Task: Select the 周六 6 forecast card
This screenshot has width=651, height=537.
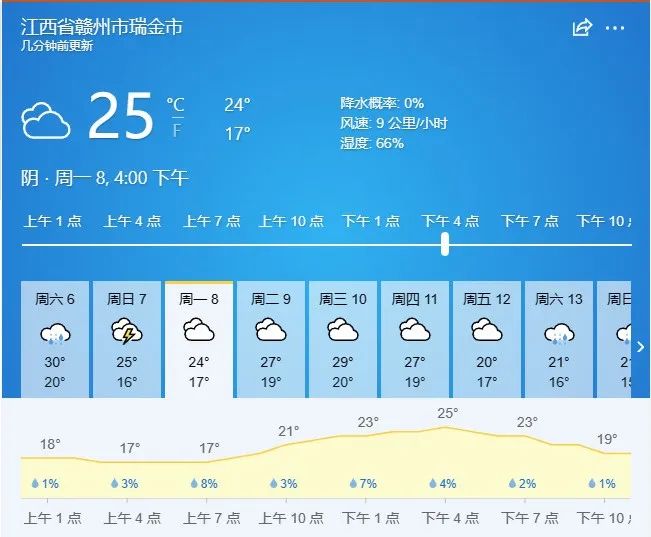Action: coord(54,340)
